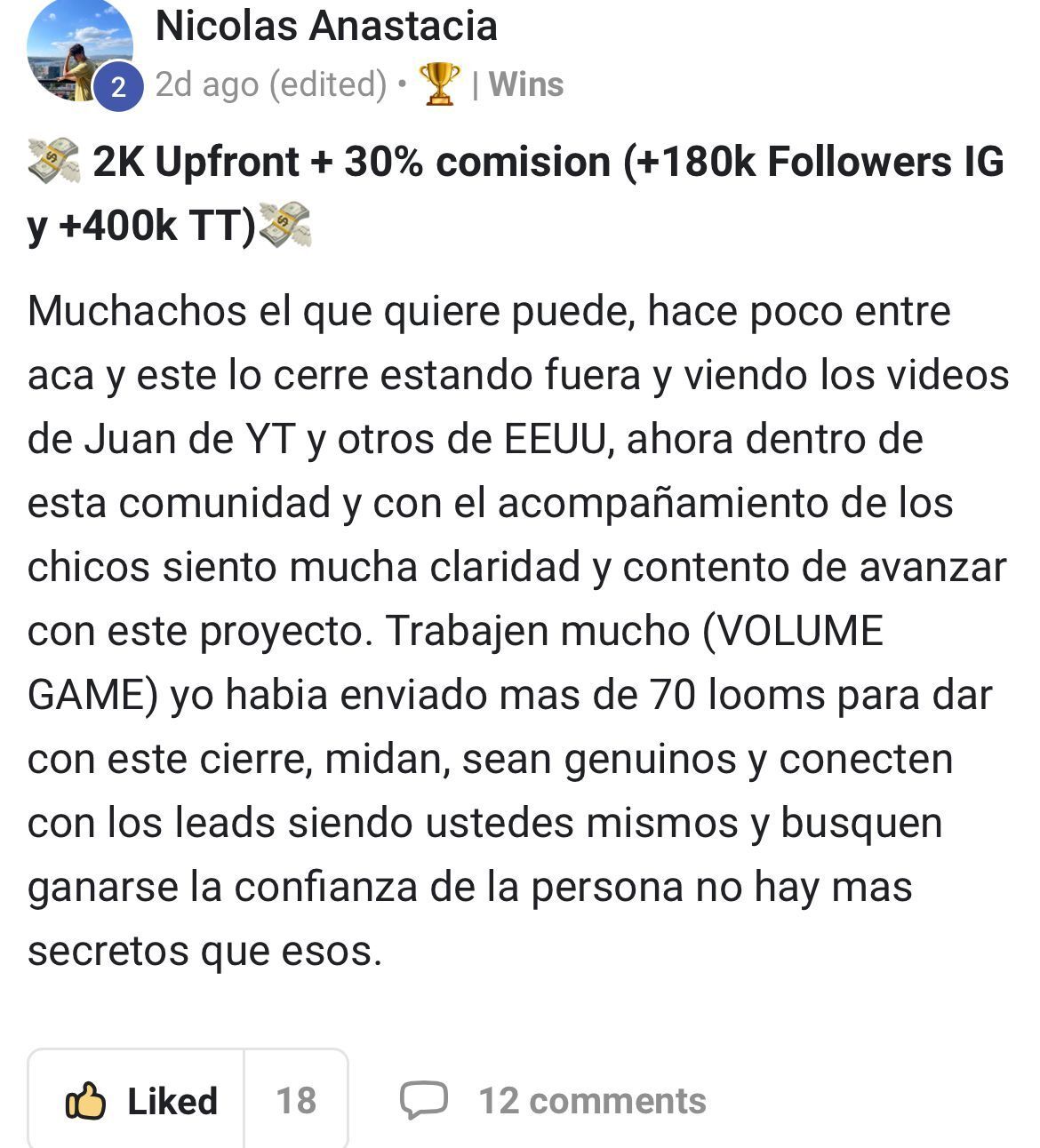Open the author name Nicolas Anastacia
The height and width of the screenshot is (1148, 1040).
click(x=326, y=25)
